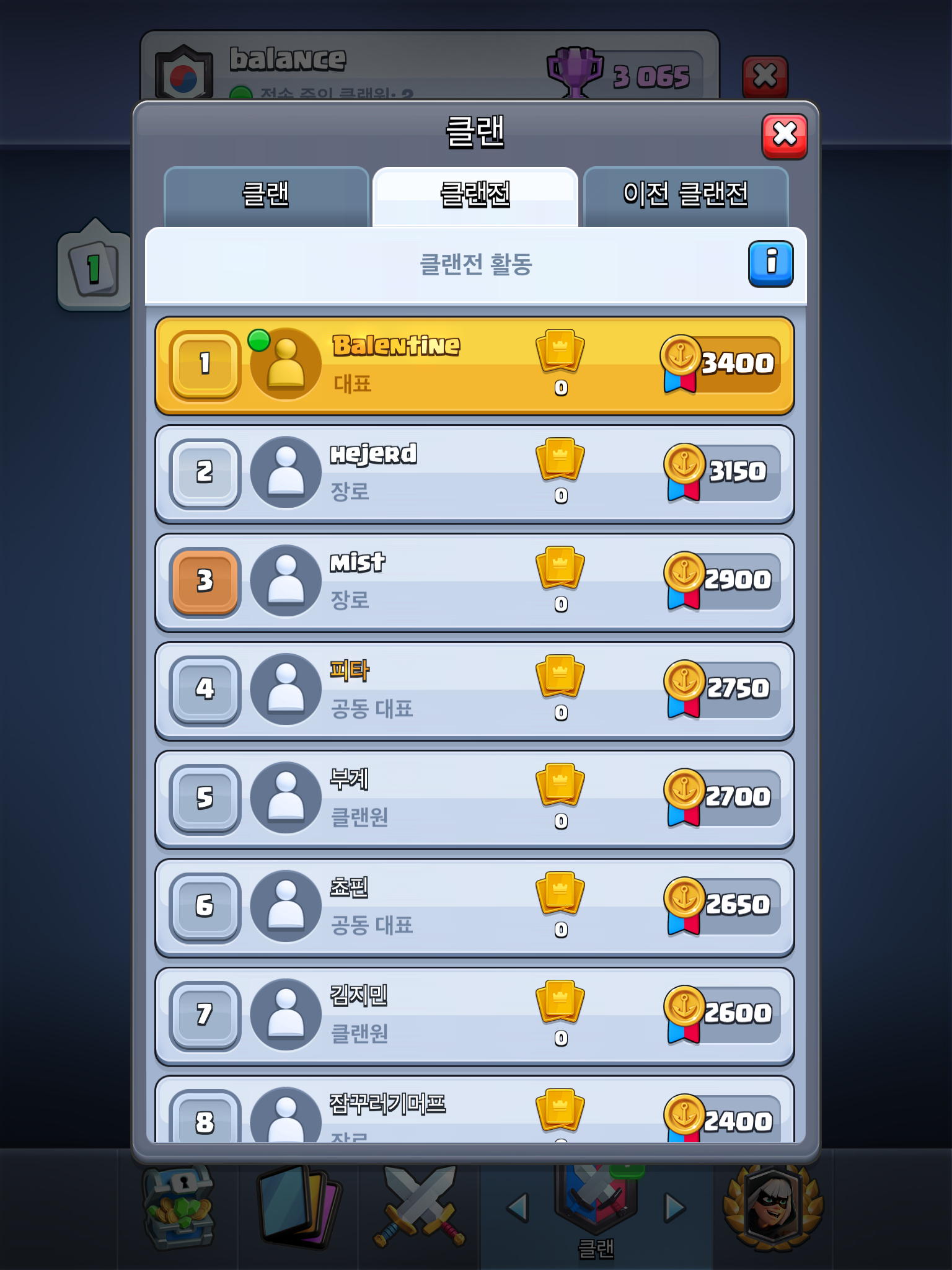Select the member 잠꾸러기머프
The height and width of the screenshot is (1270, 952).
point(474,1113)
